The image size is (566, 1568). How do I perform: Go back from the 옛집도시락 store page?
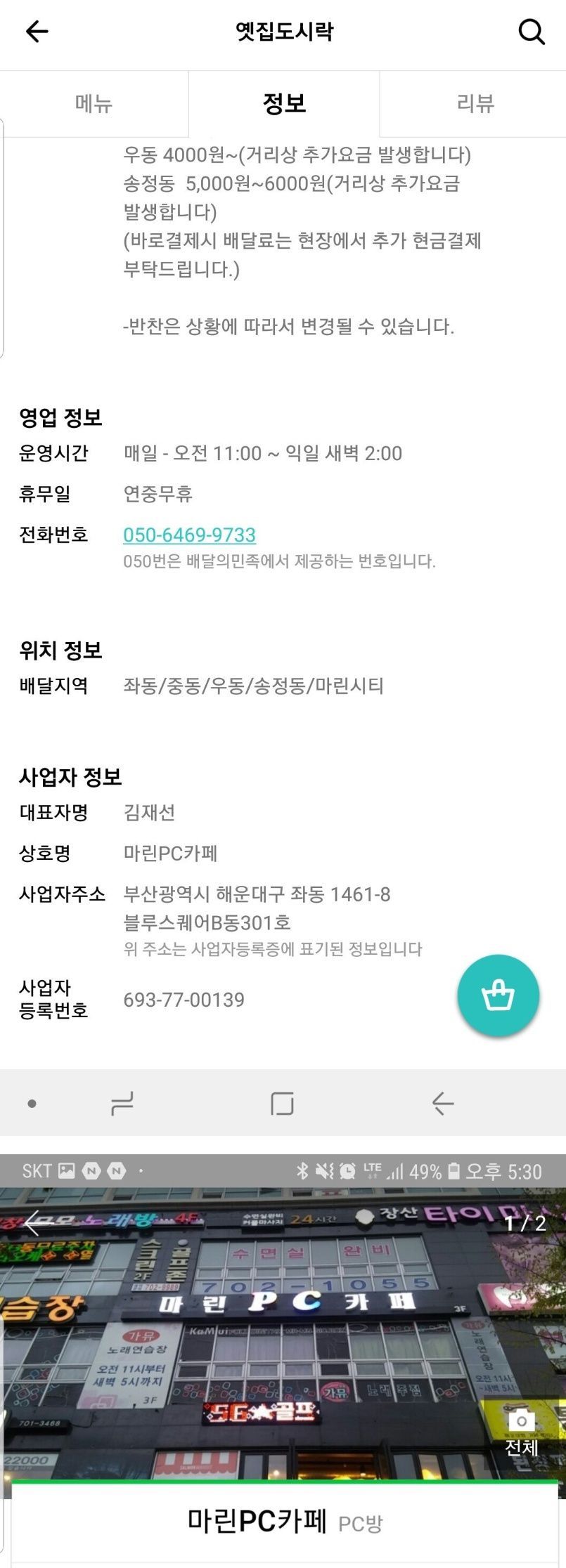coord(37,32)
